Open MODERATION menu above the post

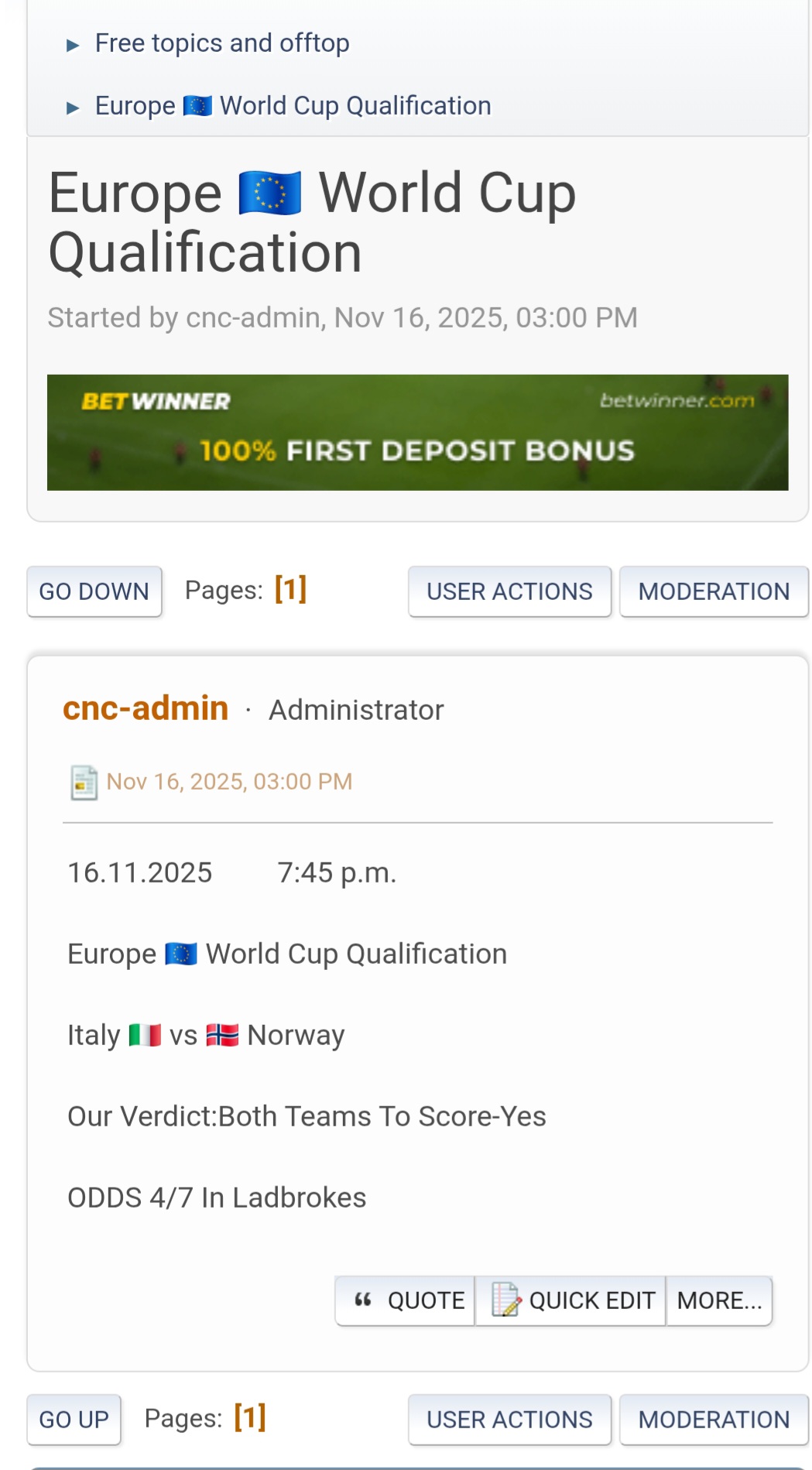pyautogui.click(x=713, y=591)
